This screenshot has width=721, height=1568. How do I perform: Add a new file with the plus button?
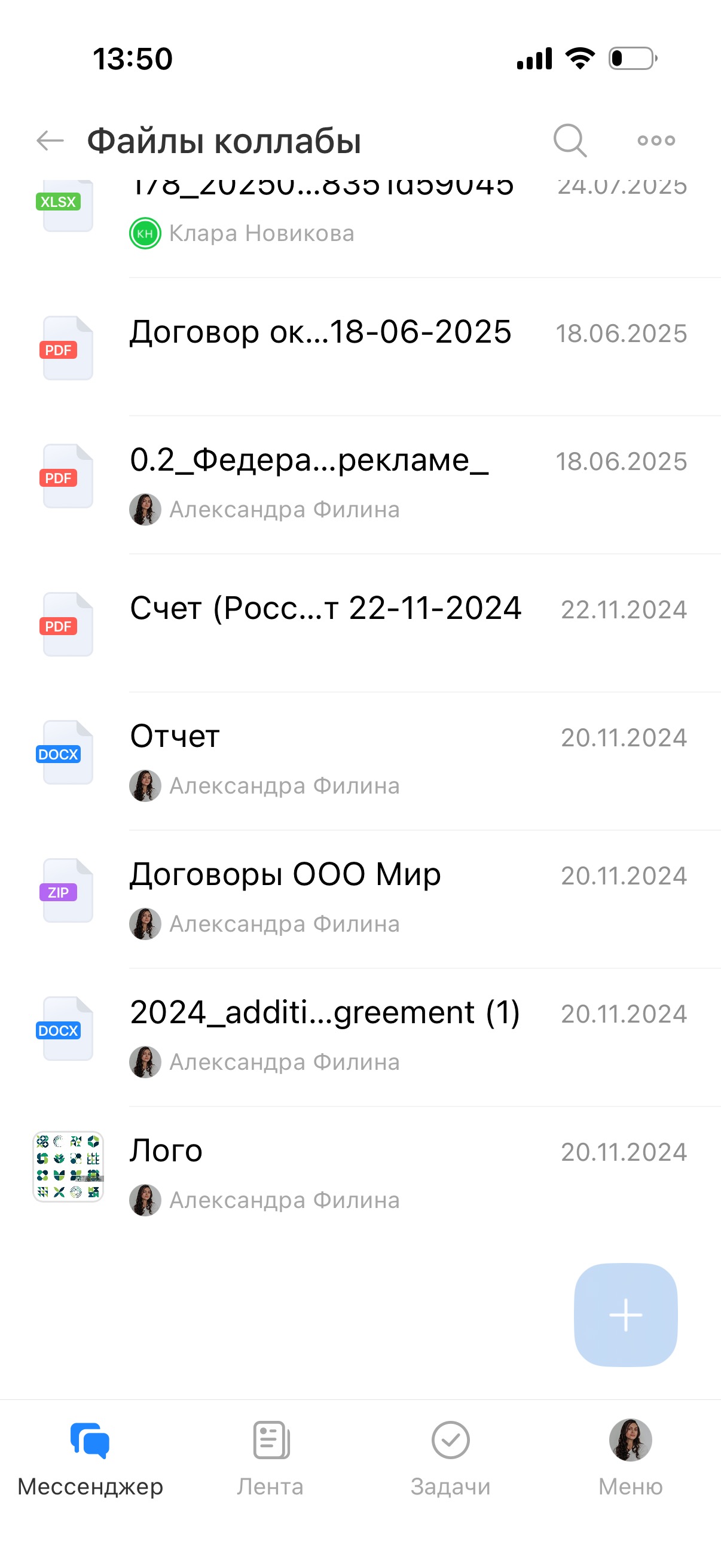(x=625, y=1315)
